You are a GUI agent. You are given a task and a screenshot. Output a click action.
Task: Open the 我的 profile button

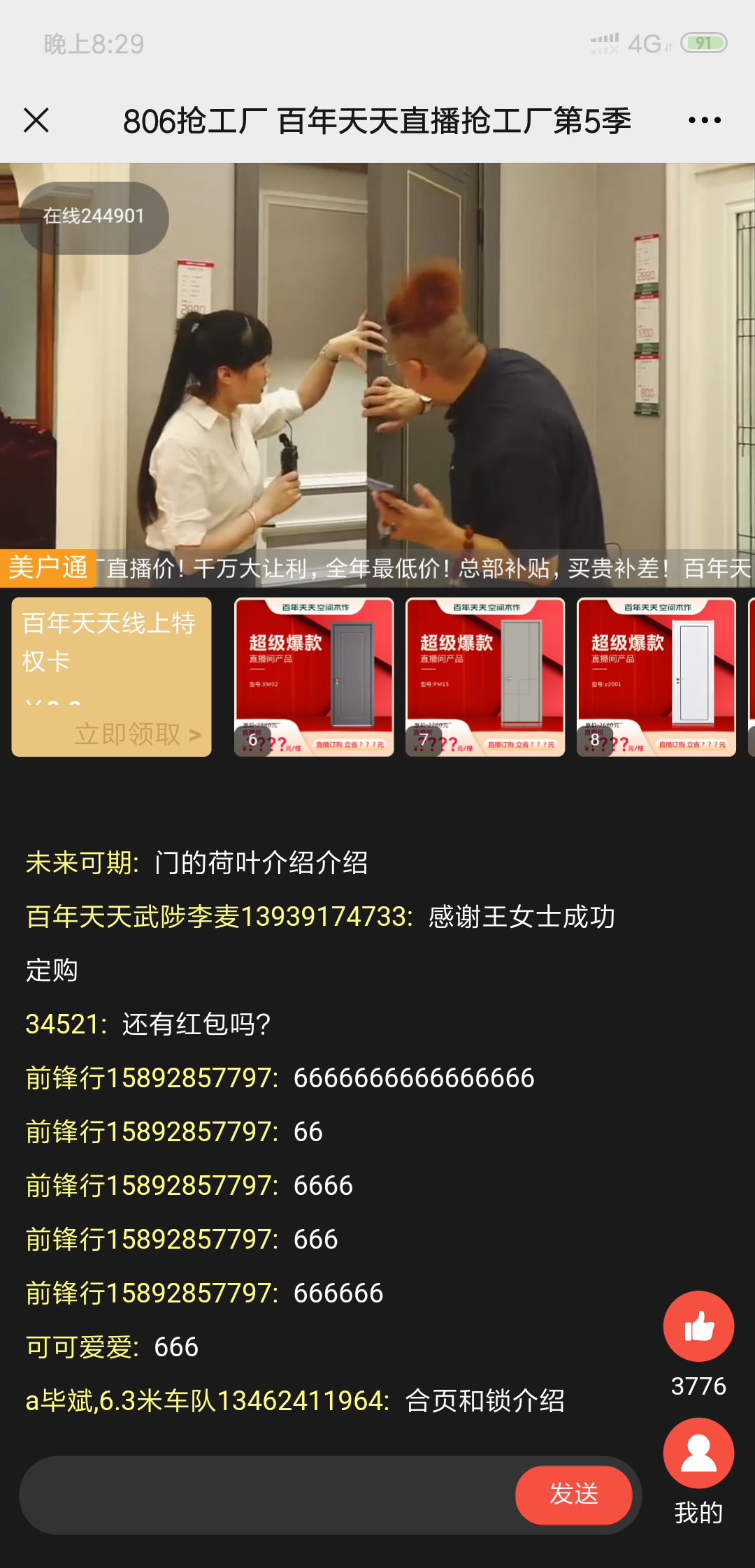coord(698,1453)
